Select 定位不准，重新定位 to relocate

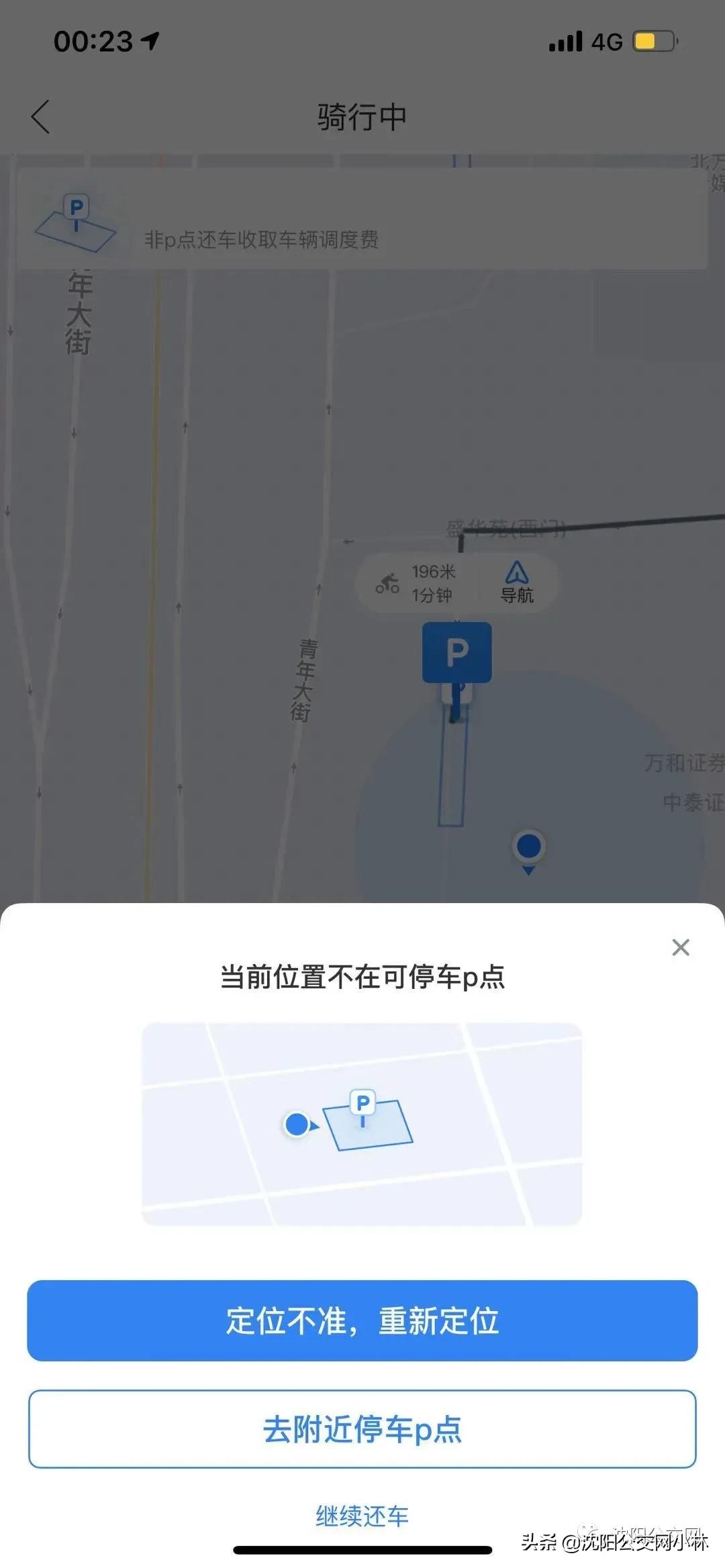[x=362, y=1320]
